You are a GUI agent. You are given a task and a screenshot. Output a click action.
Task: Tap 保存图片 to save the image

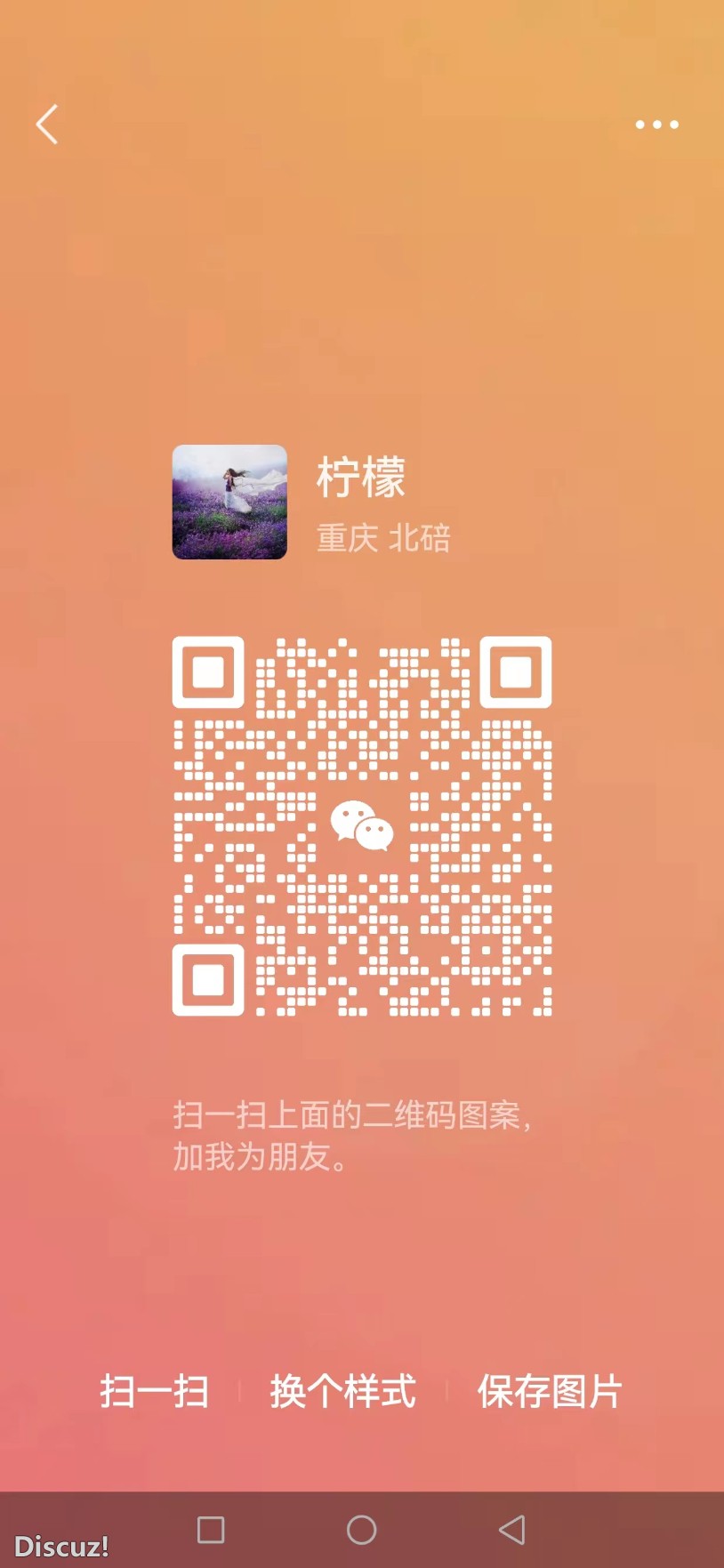pos(549,1394)
